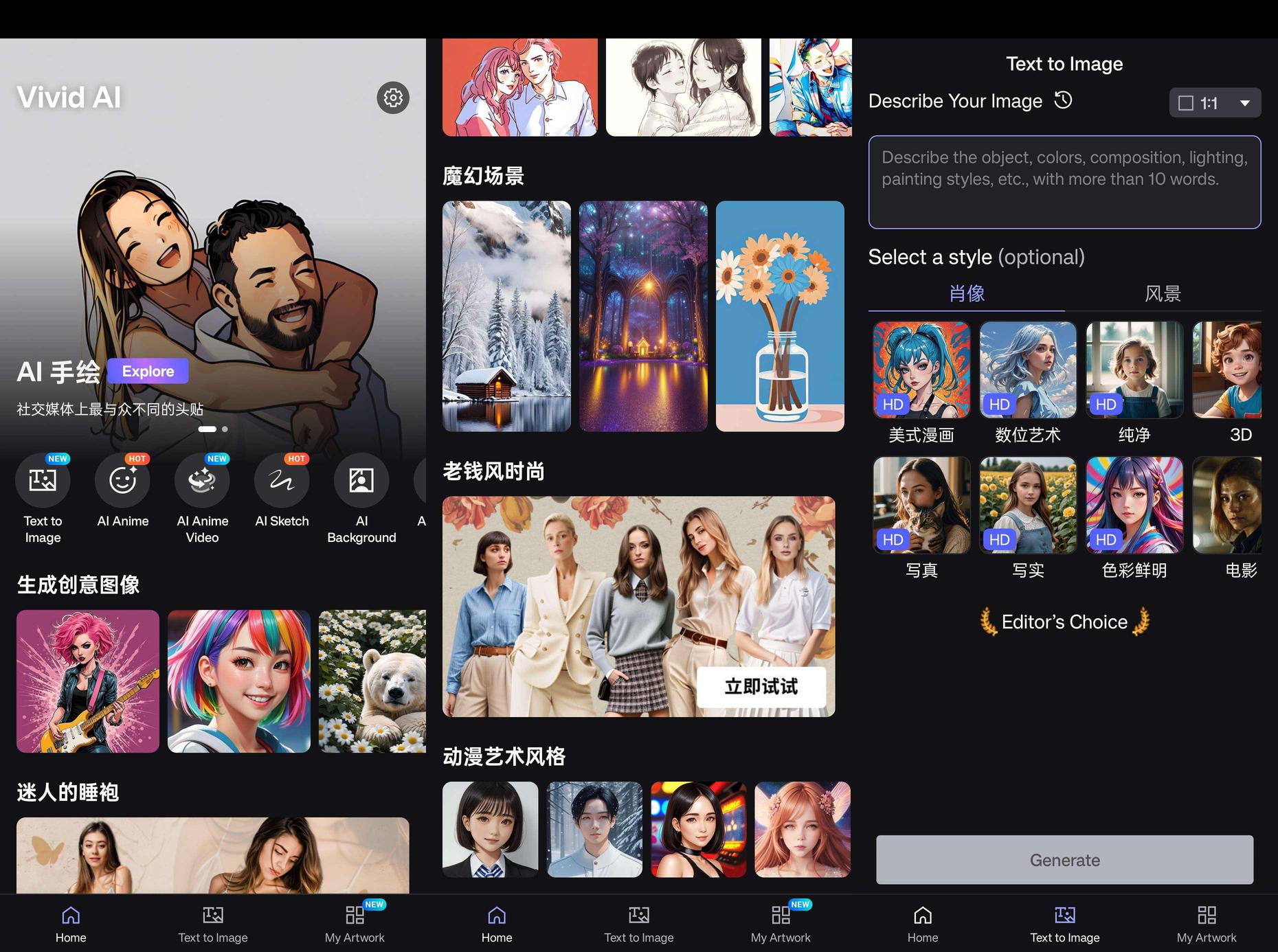Expand the 1:1 aspect ratio dropdown

click(x=1214, y=103)
